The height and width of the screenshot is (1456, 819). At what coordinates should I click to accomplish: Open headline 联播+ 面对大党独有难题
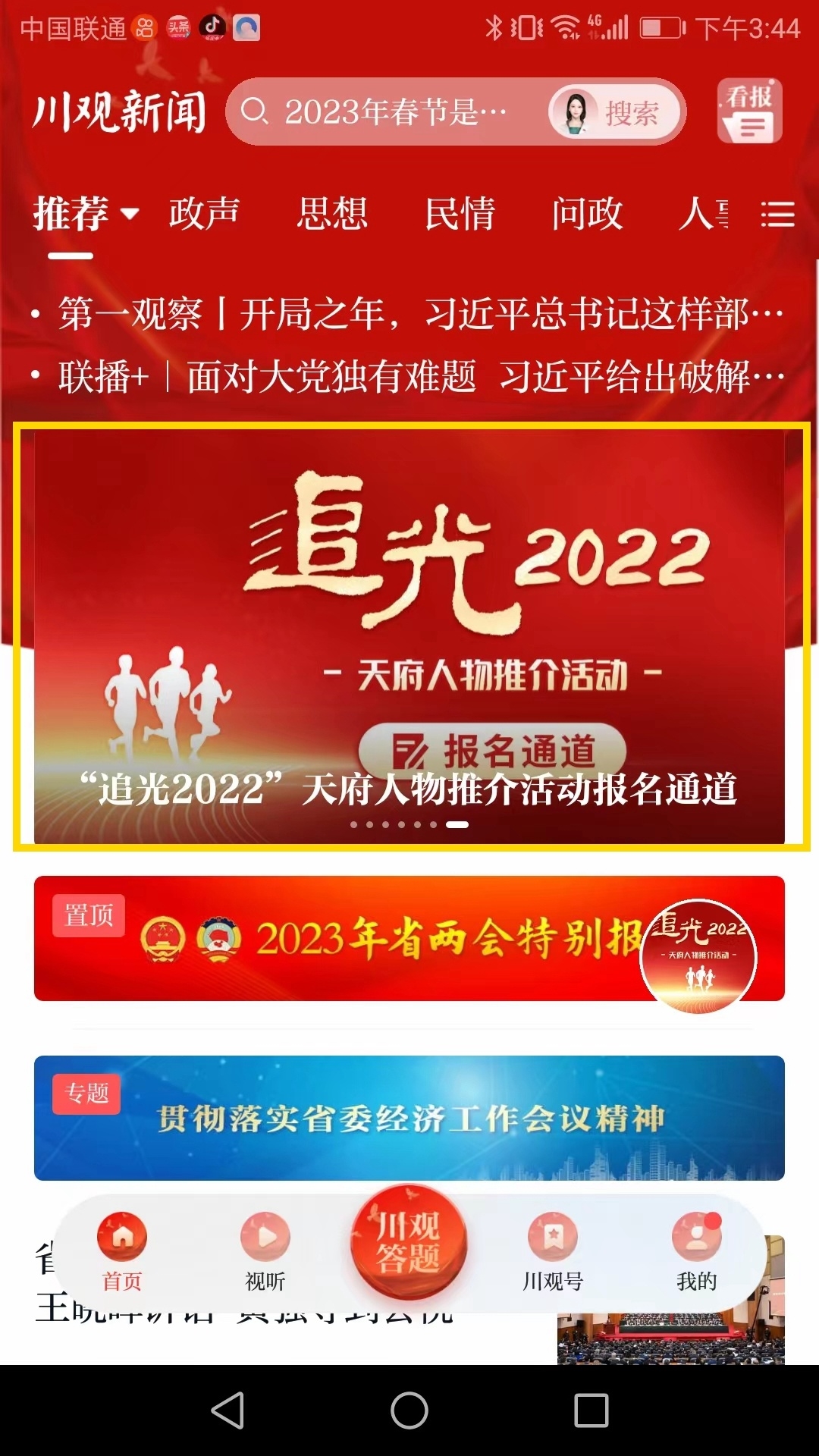tap(421, 376)
